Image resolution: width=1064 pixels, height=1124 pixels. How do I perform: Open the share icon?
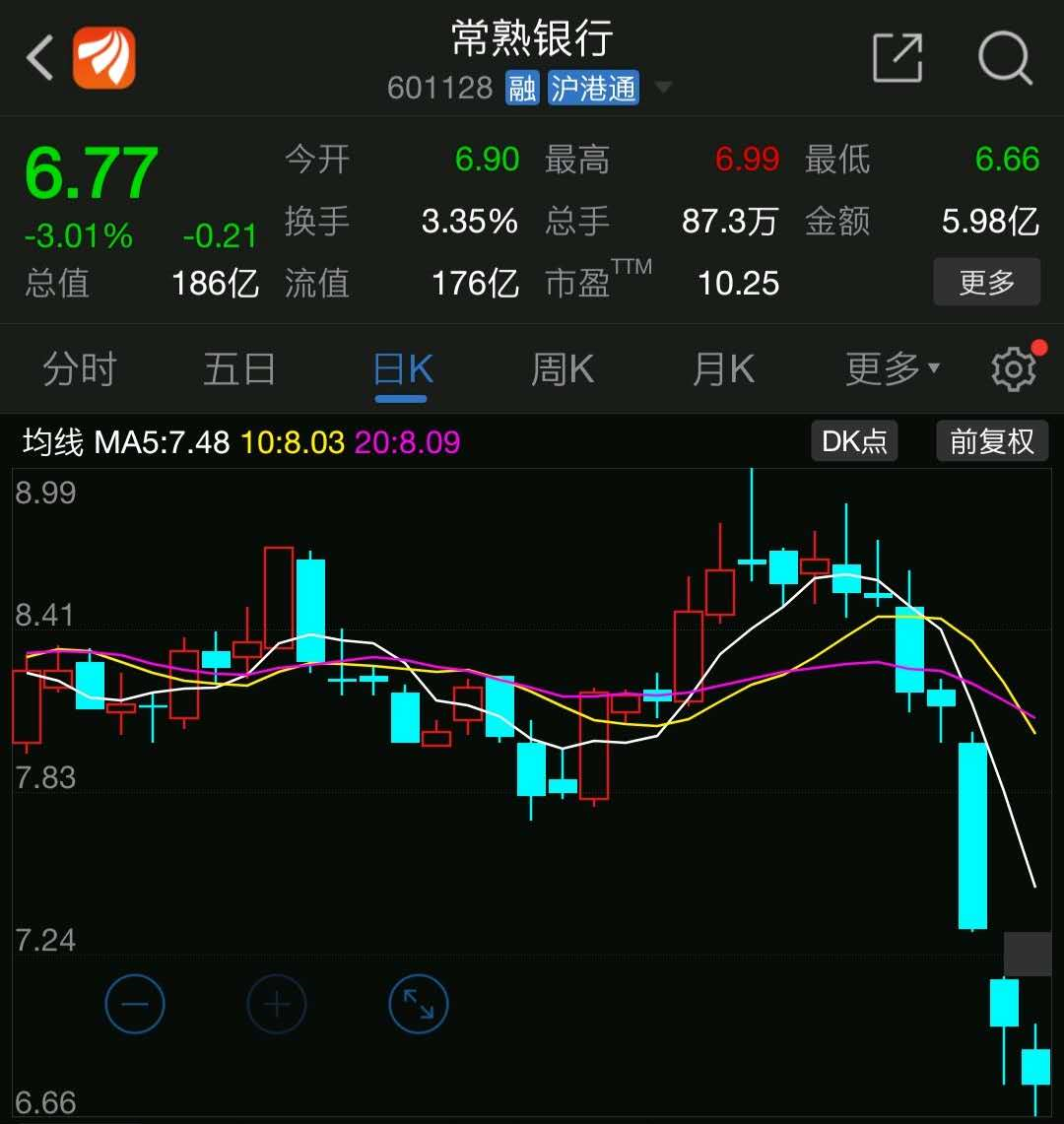898,57
